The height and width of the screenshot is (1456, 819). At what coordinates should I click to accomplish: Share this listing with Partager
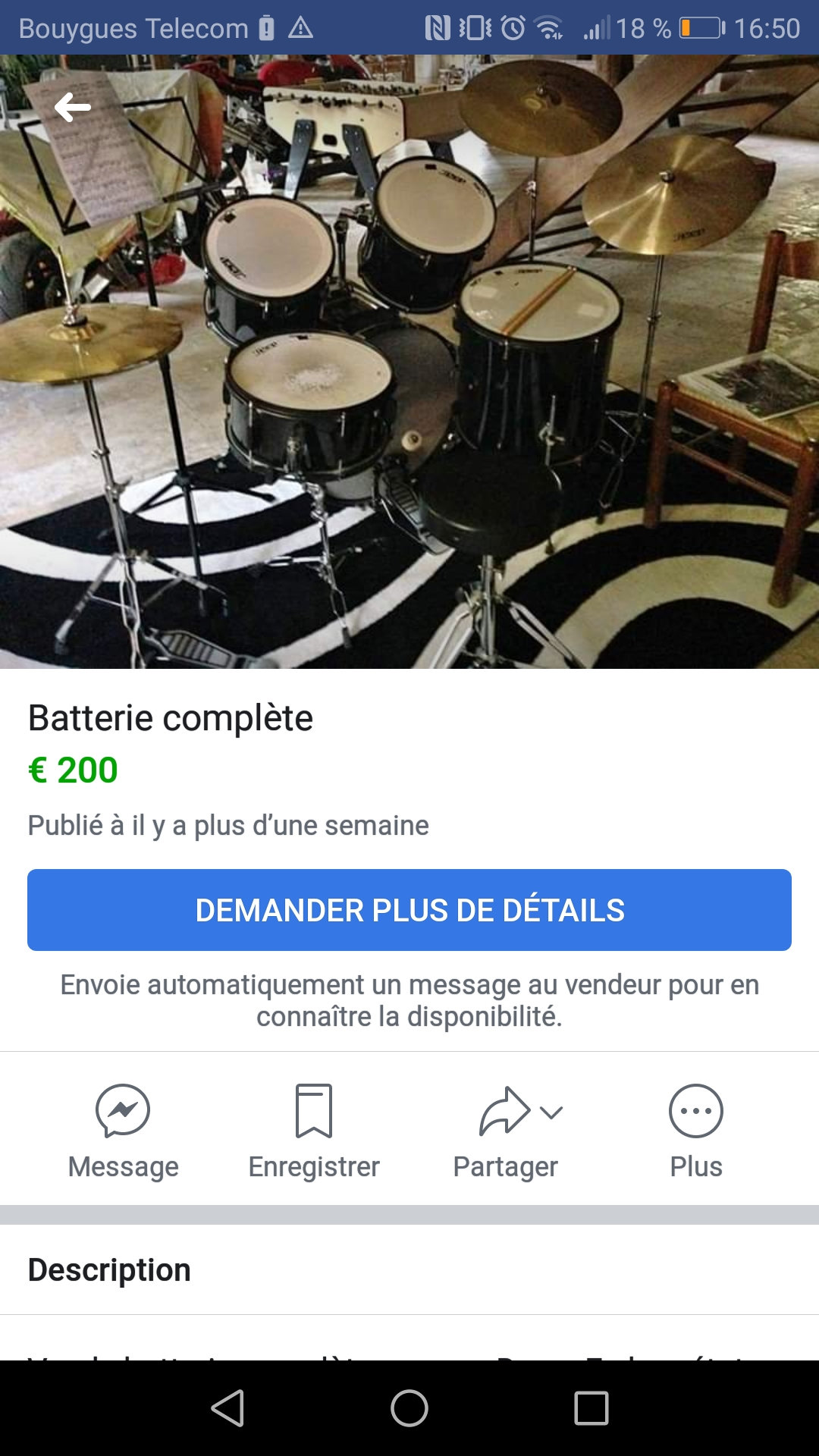pyautogui.click(x=506, y=1130)
